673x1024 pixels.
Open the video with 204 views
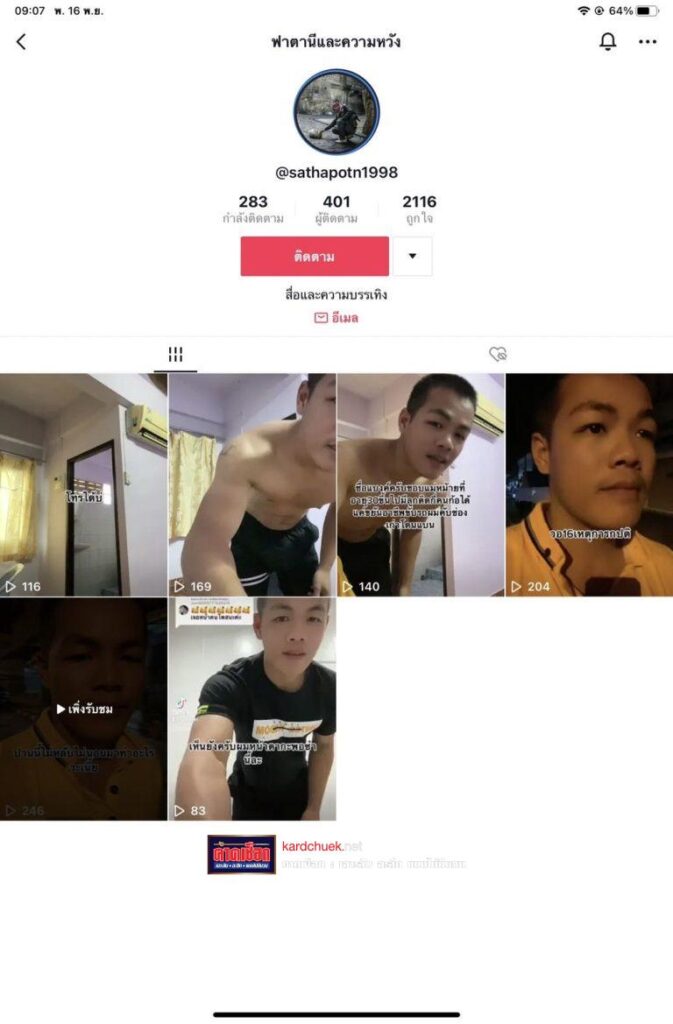click(589, 485)
